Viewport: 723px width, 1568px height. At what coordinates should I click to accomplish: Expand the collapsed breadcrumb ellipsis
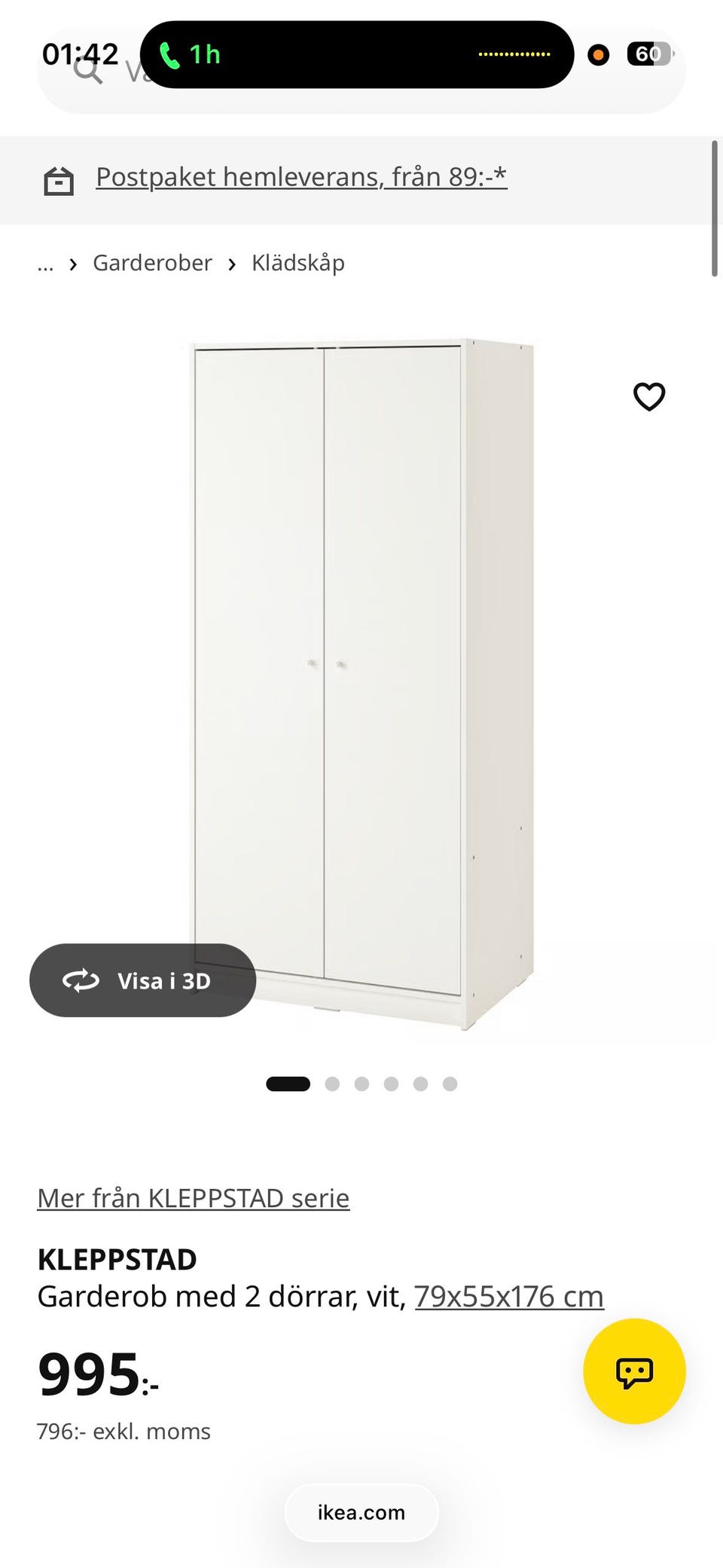coord(45,264)
